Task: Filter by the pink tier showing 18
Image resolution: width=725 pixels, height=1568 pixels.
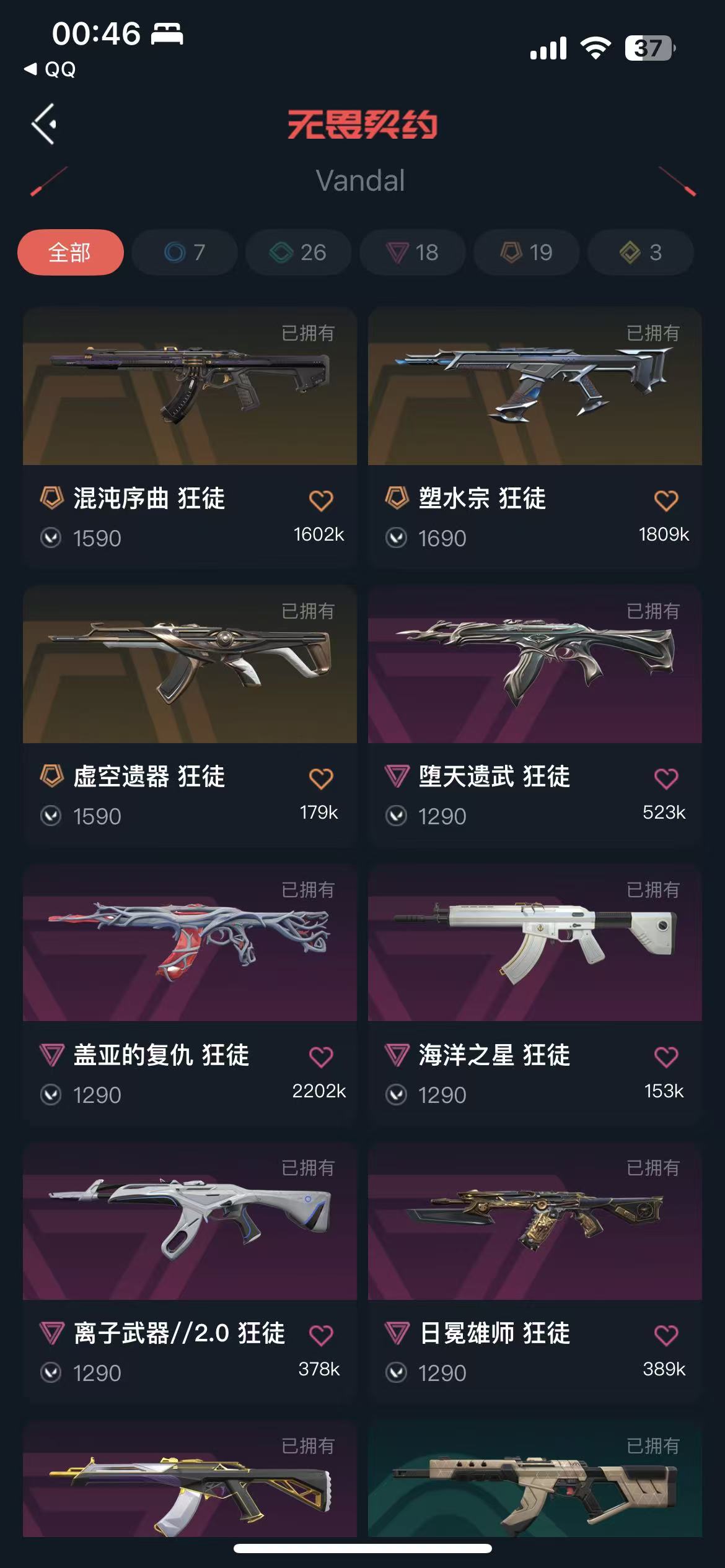Action: pos(412,252)
